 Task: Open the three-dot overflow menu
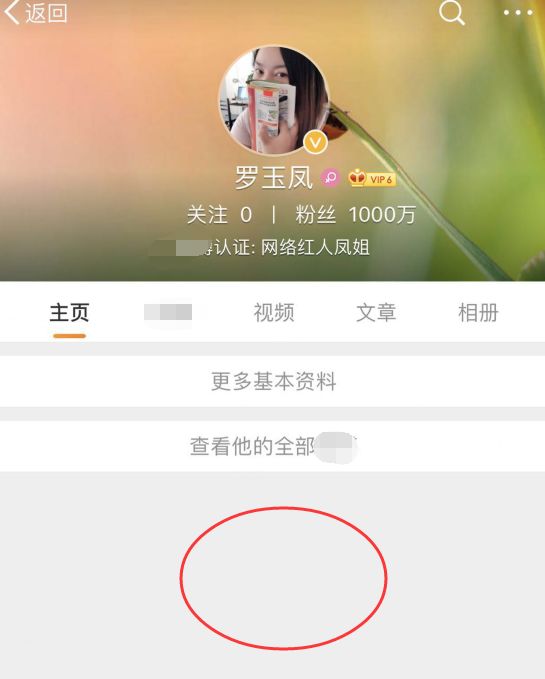tap(518, 13)
